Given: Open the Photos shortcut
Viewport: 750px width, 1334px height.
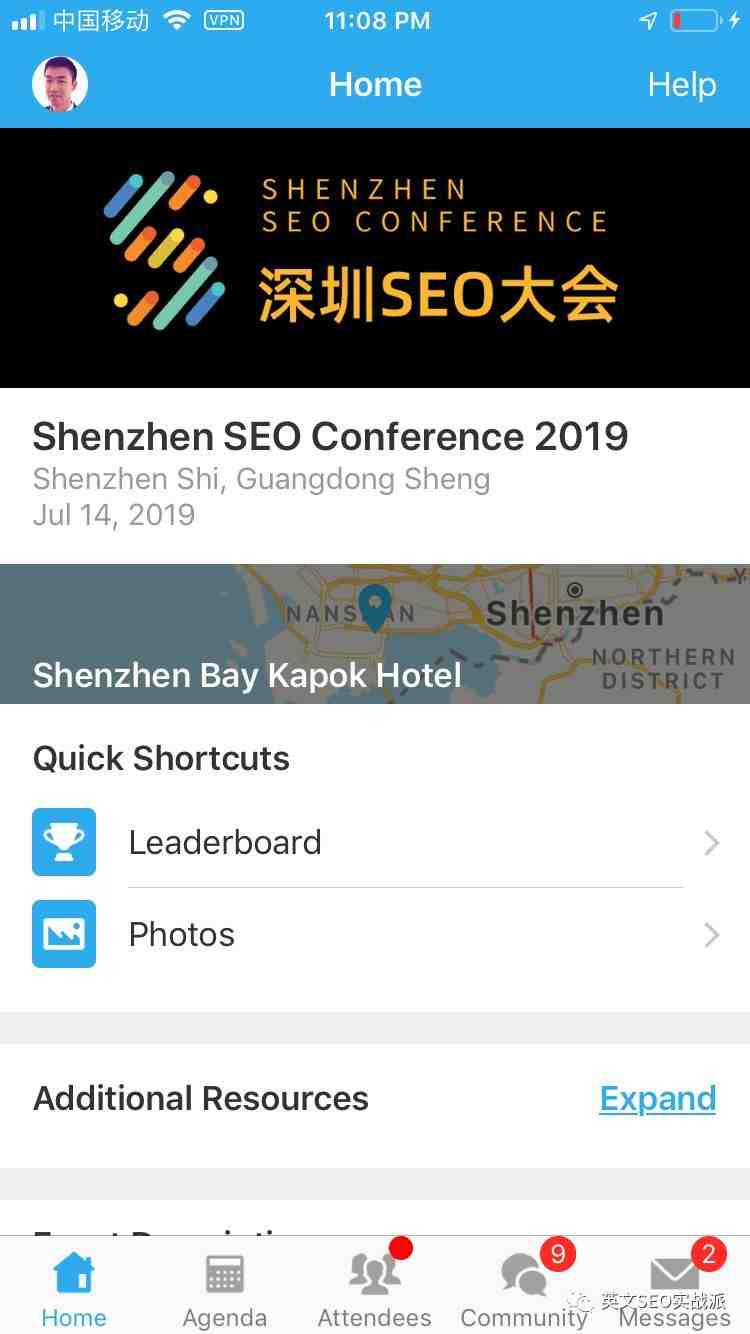Looking at the screenshot, I should [375, 934].
